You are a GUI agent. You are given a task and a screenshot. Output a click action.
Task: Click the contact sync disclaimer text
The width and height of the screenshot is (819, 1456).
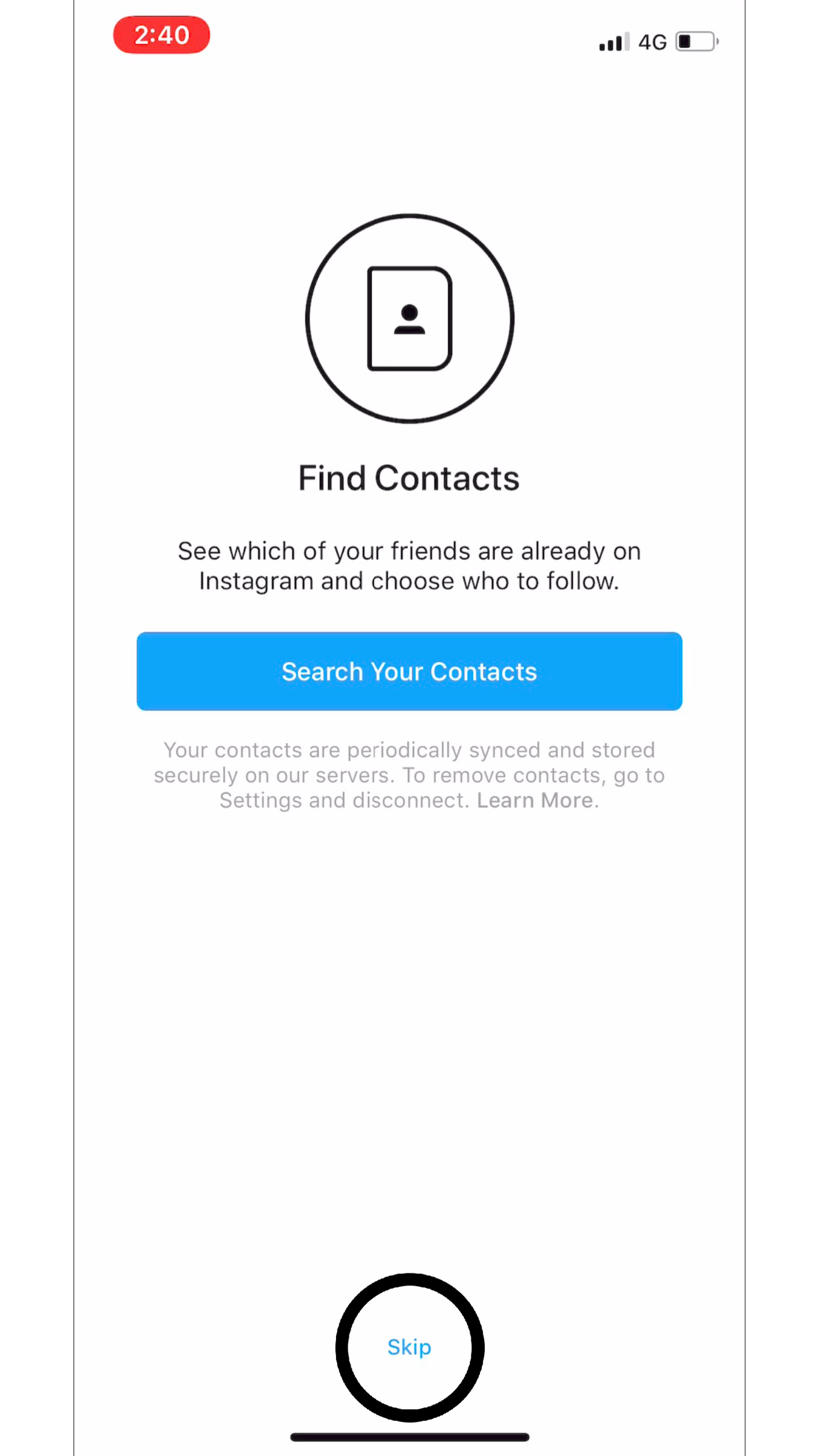coord(409,775)
